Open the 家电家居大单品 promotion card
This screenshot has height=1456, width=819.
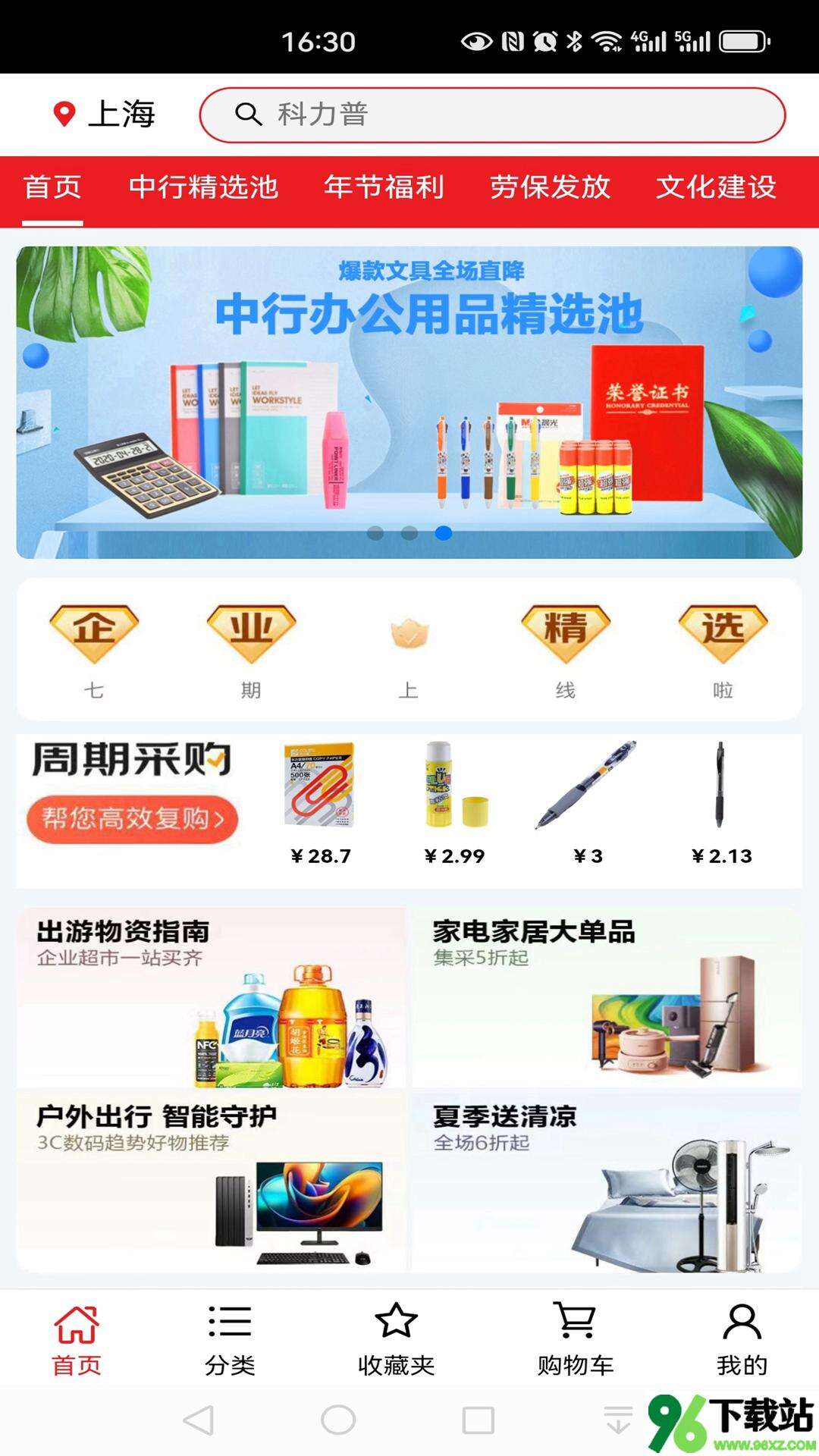[x=607, y=997]
